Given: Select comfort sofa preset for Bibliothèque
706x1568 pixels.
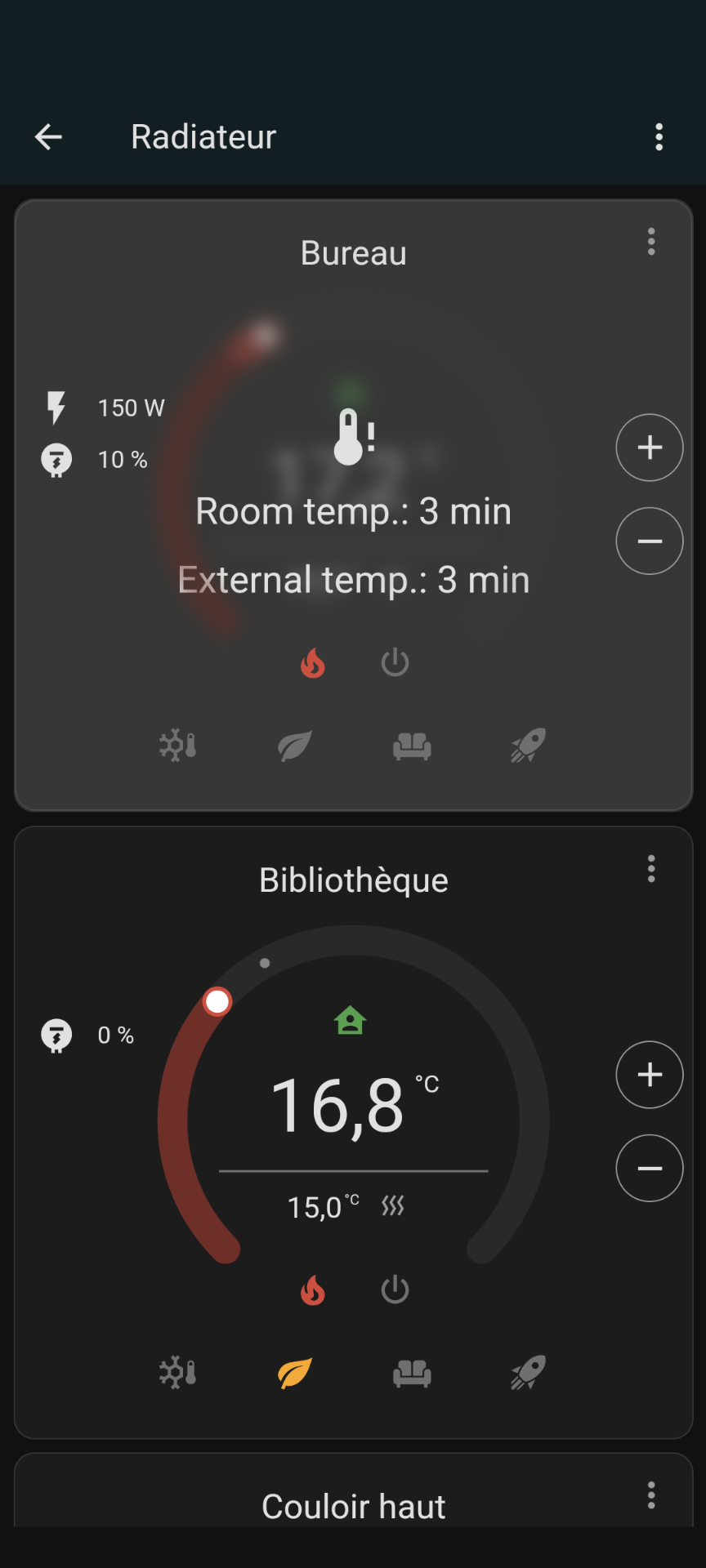Looking at the screenshot, I should [x=412, y=1373].
